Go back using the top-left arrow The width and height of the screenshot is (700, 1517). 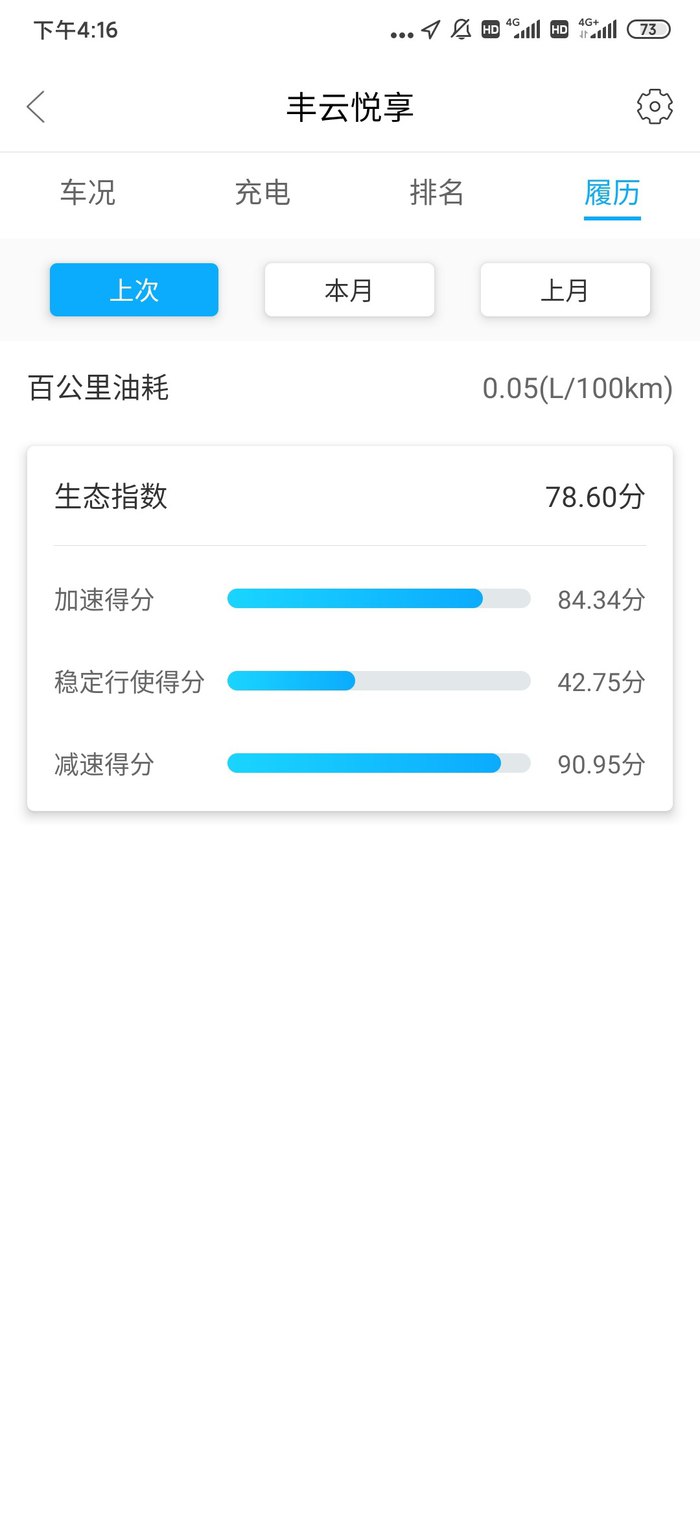[36, 107]
